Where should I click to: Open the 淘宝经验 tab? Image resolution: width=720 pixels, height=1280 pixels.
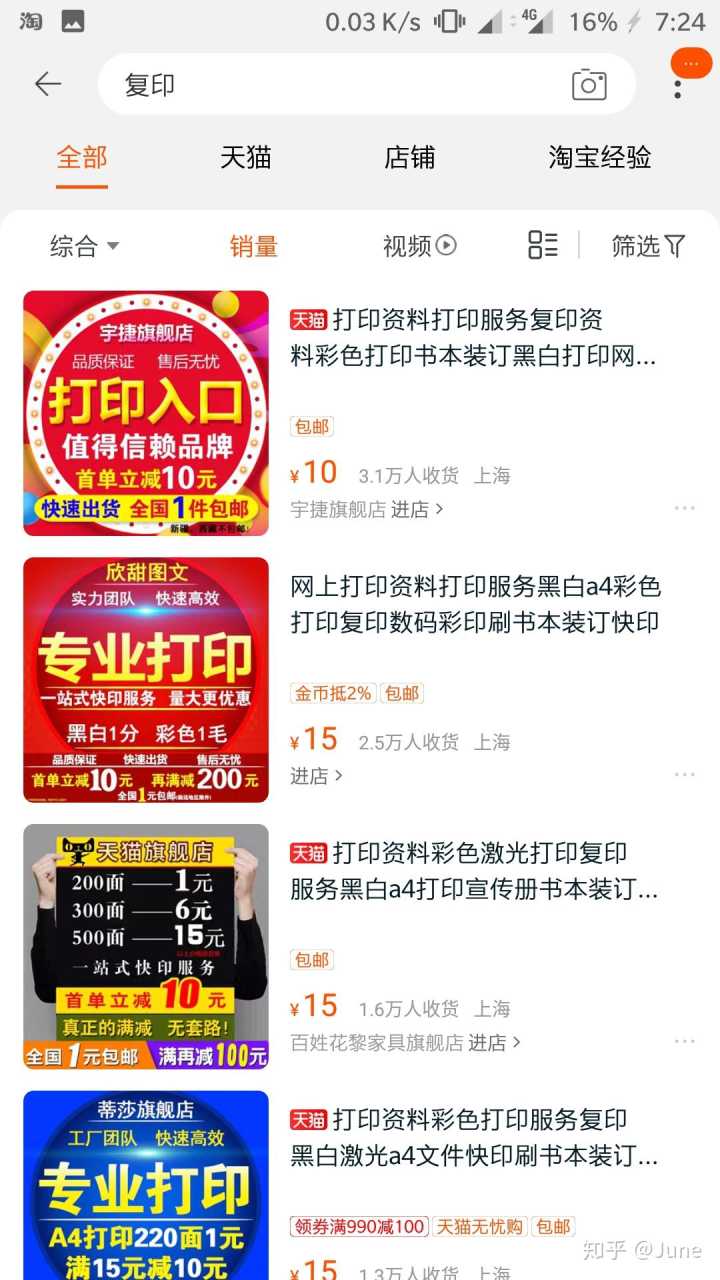coord(600,158)
